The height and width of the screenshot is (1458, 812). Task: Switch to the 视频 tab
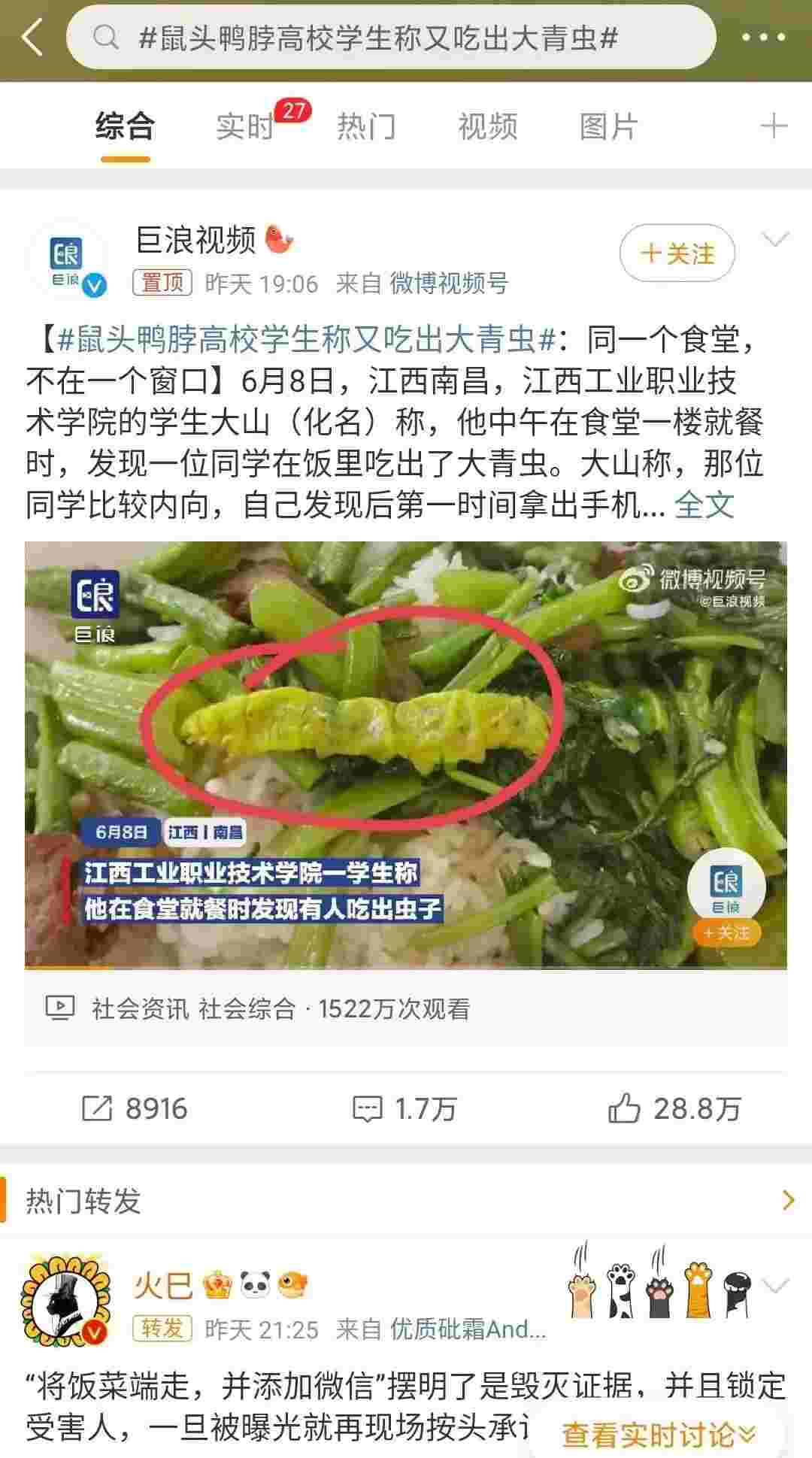(487, 126)
